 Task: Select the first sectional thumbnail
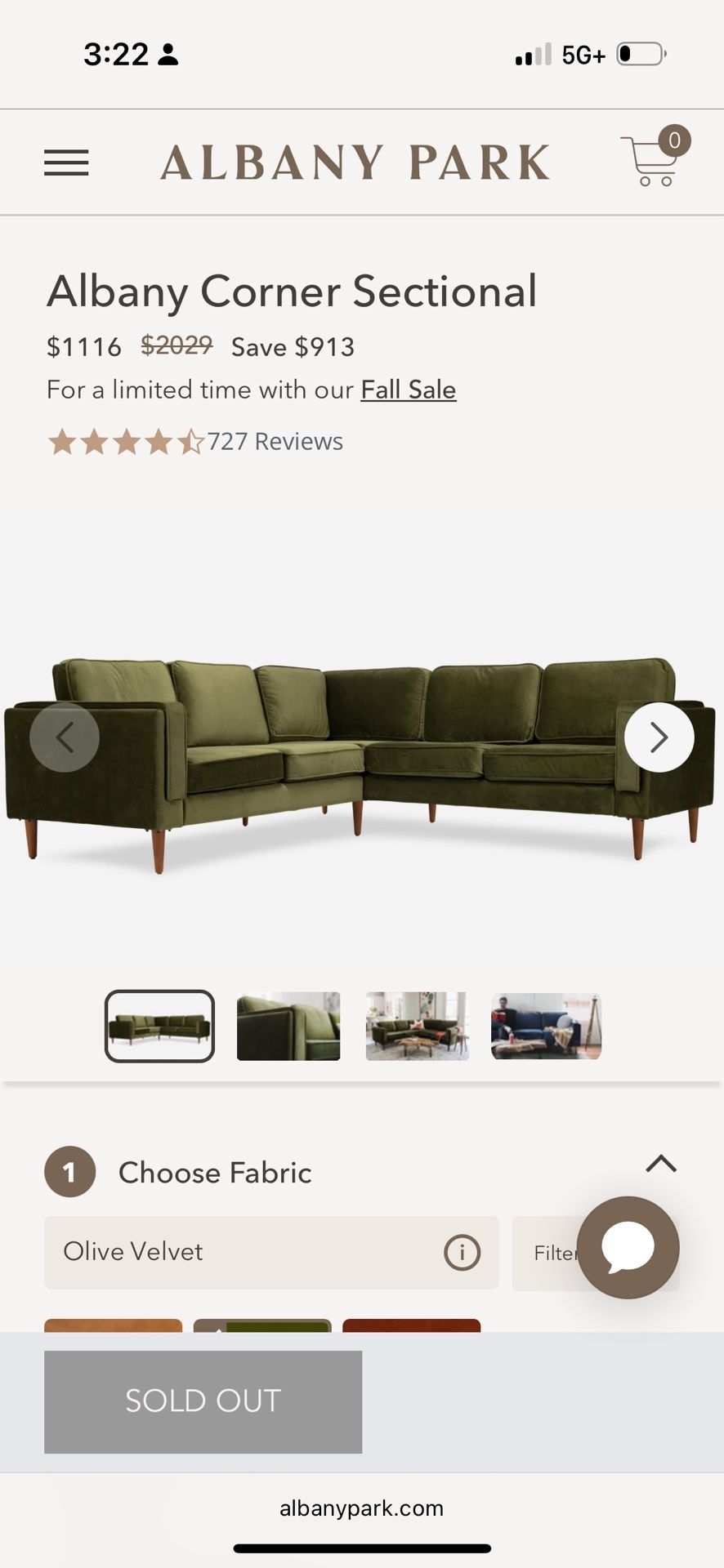tap(159, 1026)
